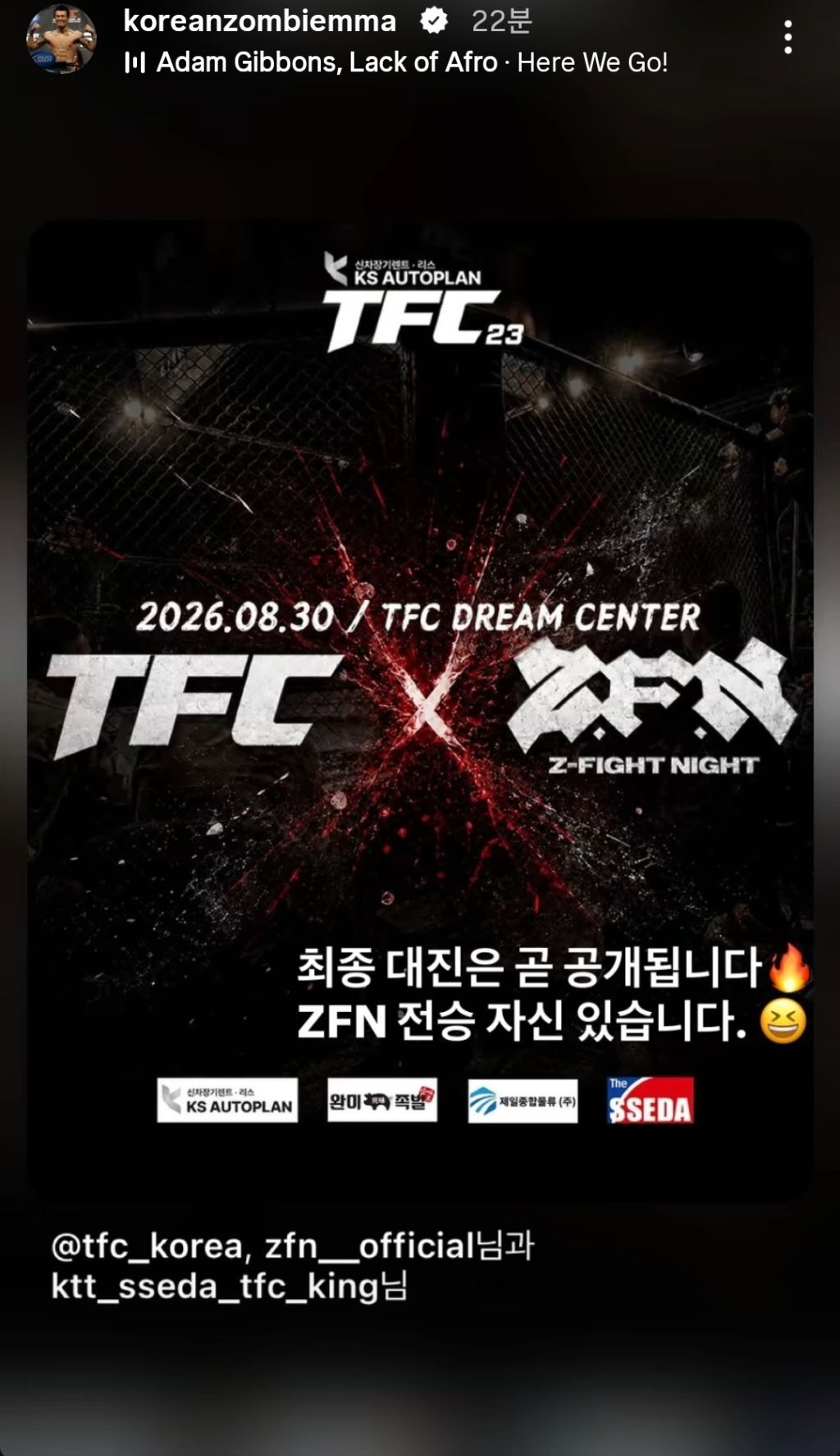
Task: Open the tagged accounts mention text
Action: [x=292, y=1266]
